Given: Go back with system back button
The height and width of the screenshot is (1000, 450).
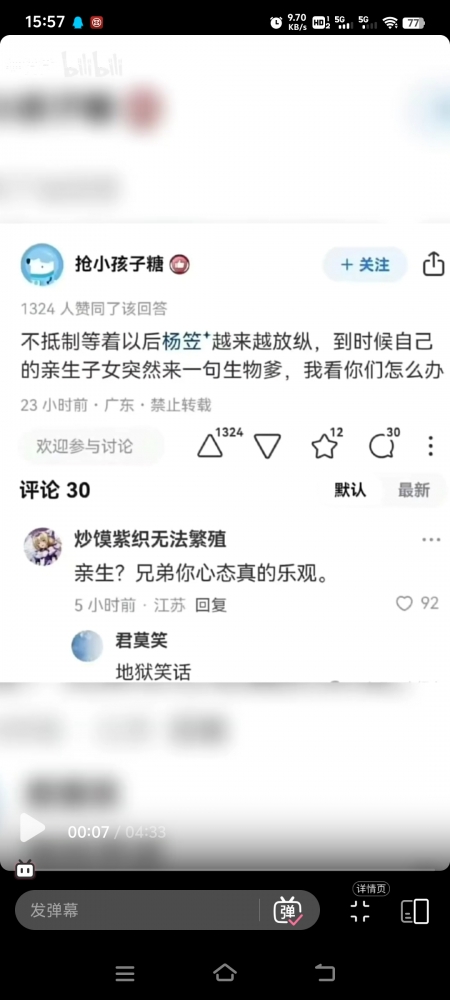Looking at the screenshot, I should [x=325, y=973].
